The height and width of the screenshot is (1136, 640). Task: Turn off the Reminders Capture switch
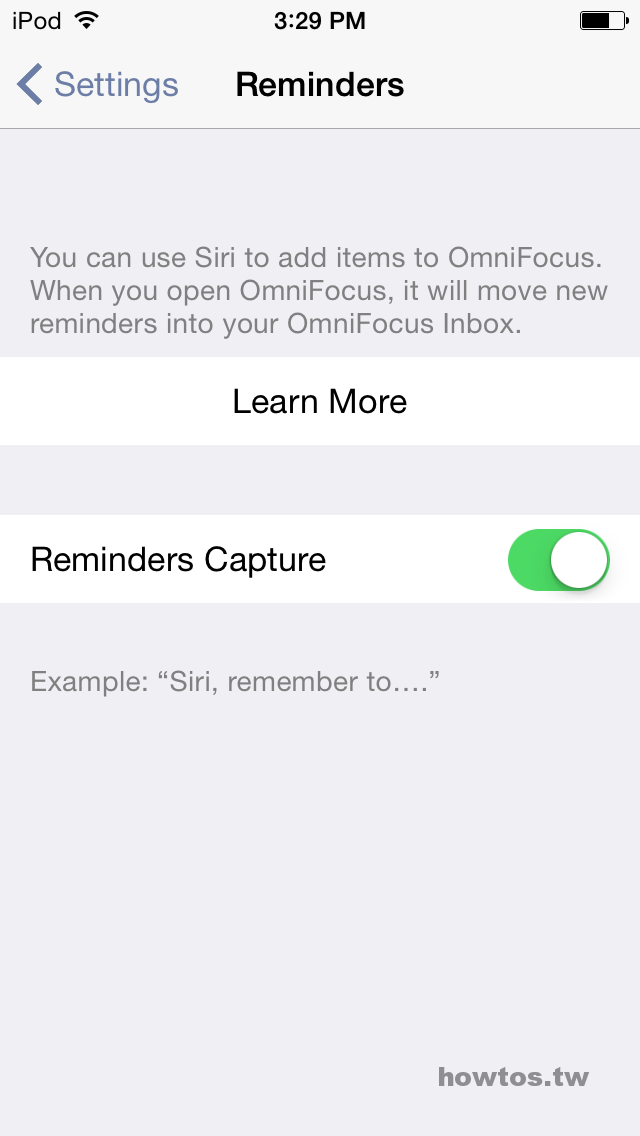point(559,559)
